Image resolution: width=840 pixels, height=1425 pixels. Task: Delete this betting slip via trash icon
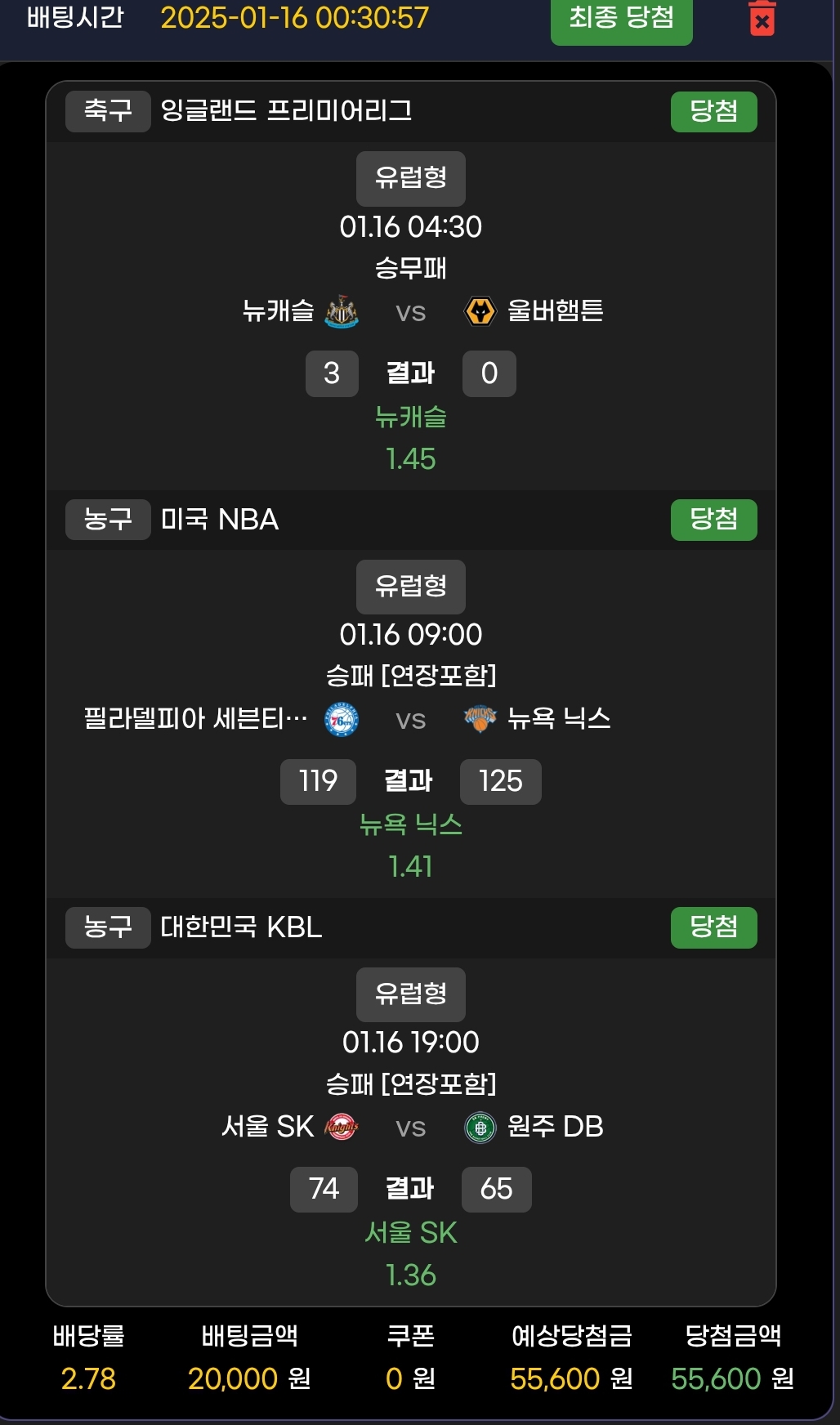point(762,18)
